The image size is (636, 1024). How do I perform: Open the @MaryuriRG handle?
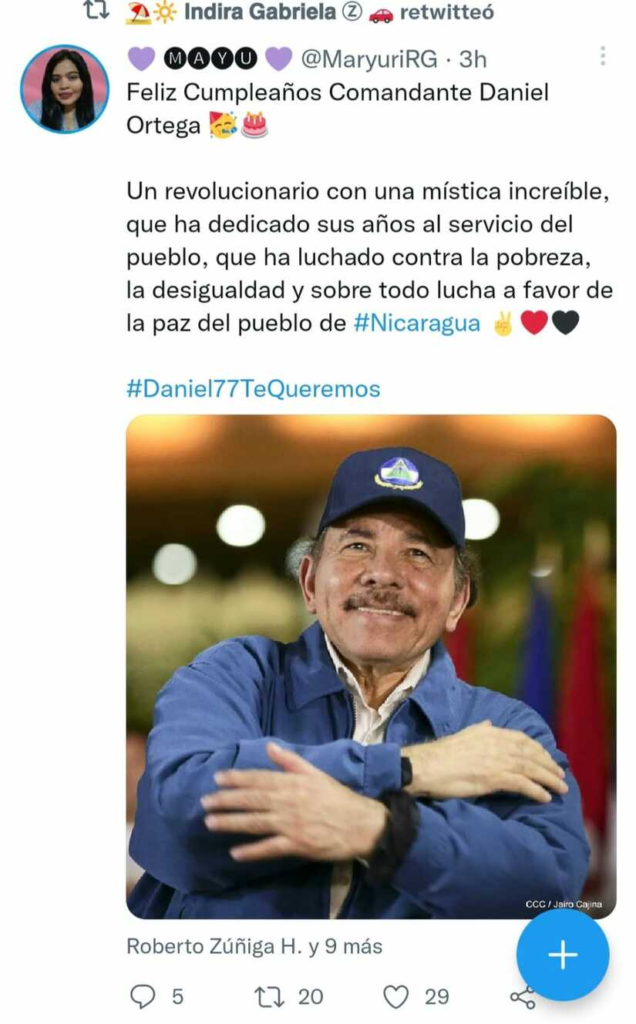pyautogui.click(x=369, y=59)
